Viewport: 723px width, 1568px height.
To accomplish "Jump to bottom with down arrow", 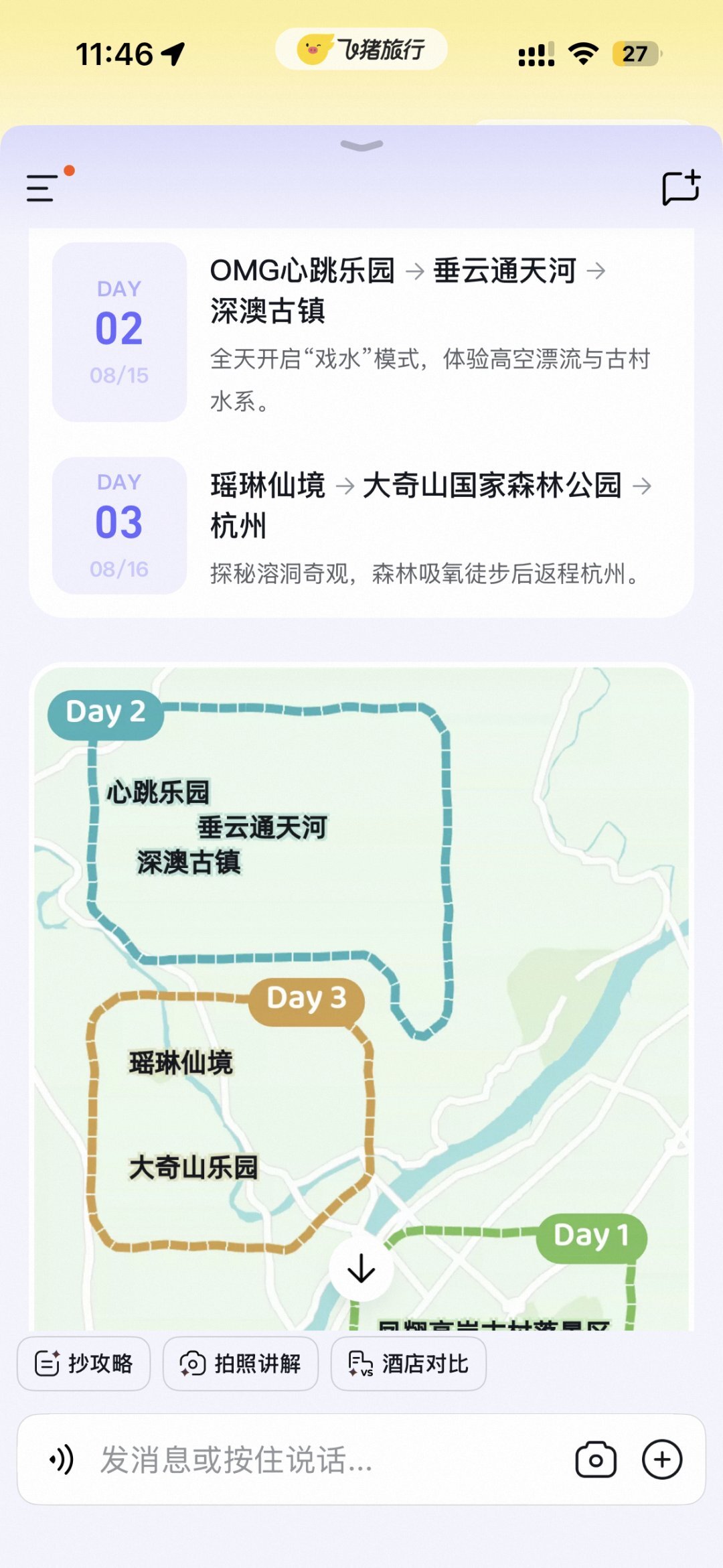I will 361,1269.
